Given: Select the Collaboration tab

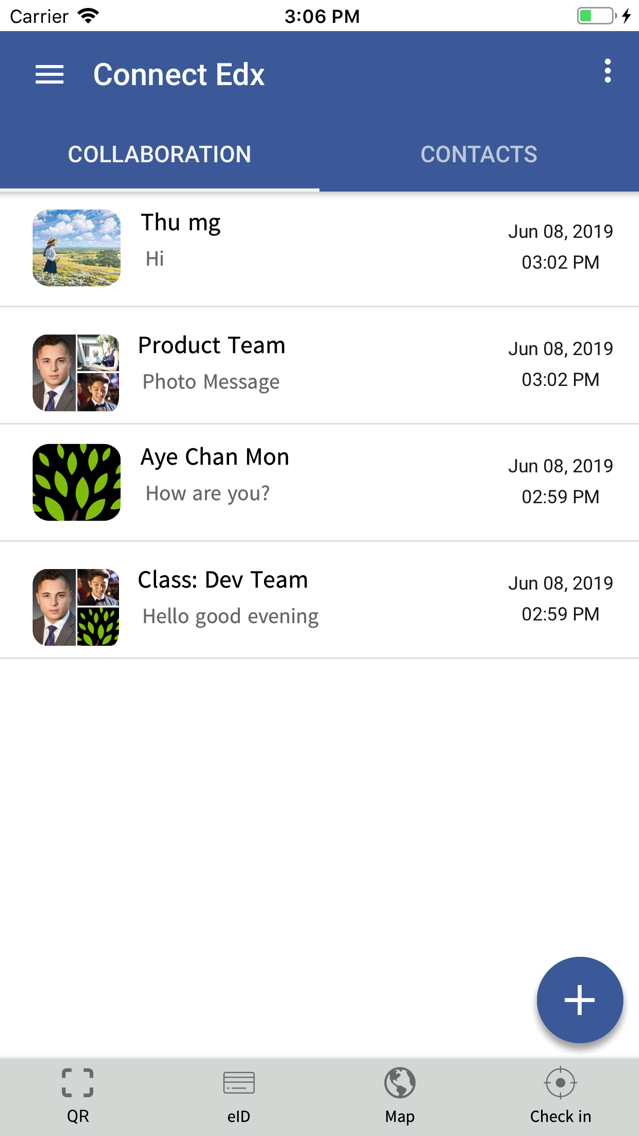Looking at the screenshot, I should click(x=159, y=154).
